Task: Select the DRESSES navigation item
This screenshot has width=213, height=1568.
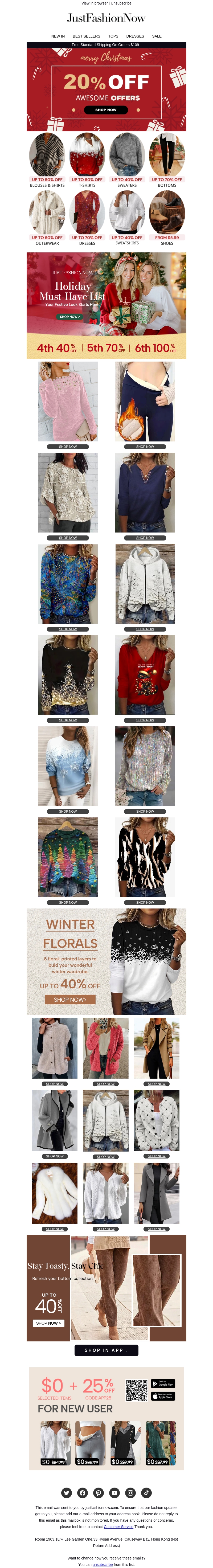Action: [134, 36]
